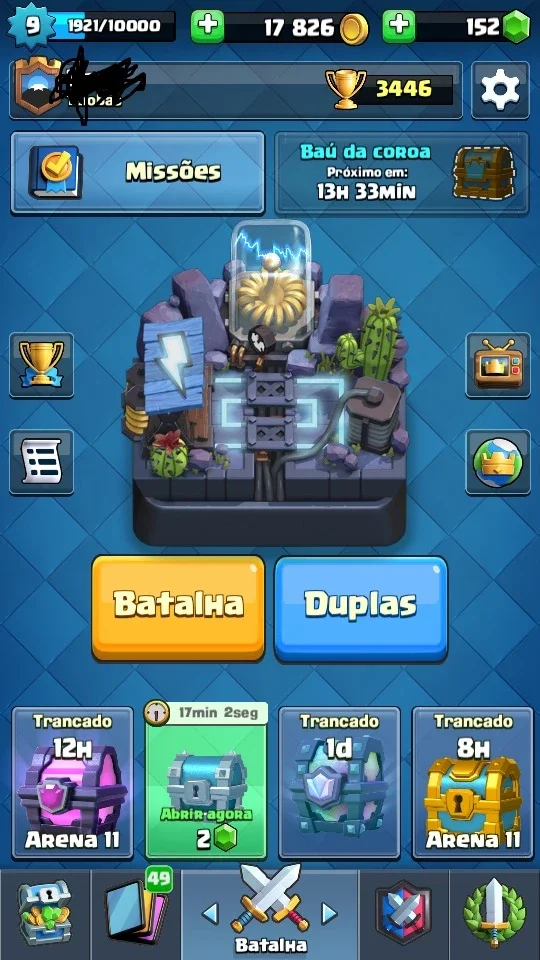Open the activity log scroll icon
540x960 pixels.
coord(42,462)
